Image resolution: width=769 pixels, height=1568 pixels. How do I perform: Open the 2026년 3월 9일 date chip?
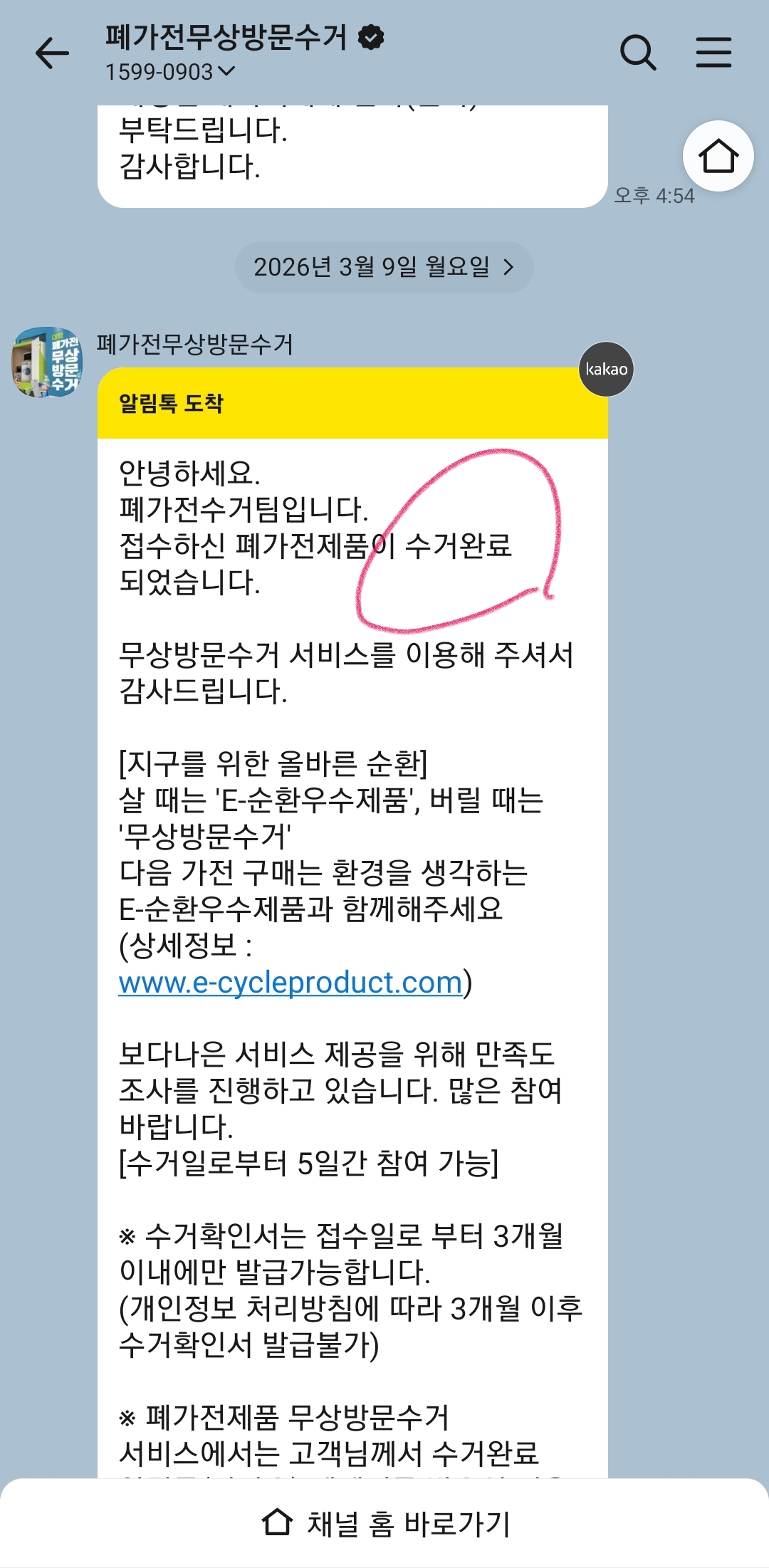pyautogui.click(x=384, y=267)
